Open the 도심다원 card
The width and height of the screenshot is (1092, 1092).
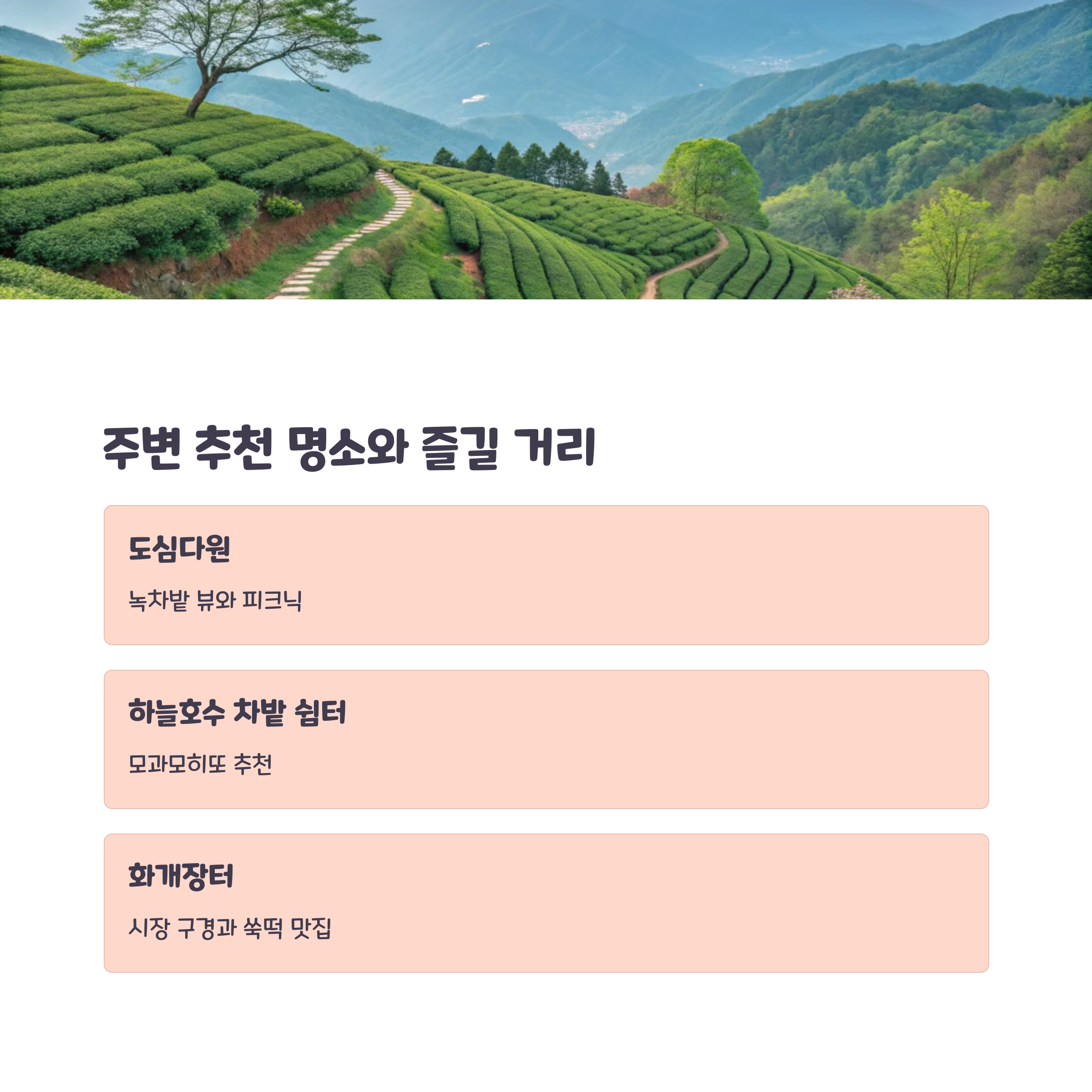click(x=546, y=575)
